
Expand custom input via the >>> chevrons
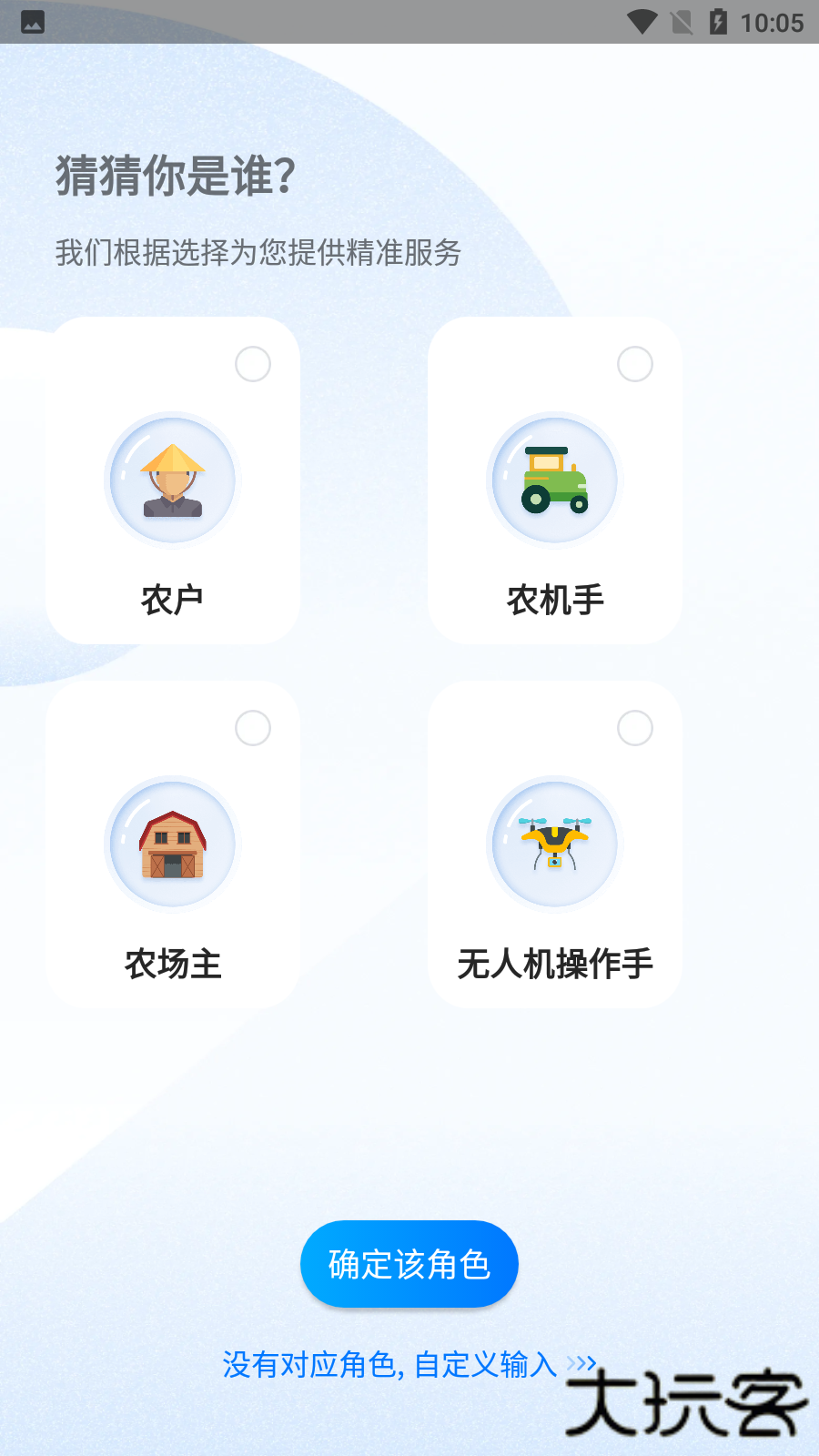tap(581, 1363)
